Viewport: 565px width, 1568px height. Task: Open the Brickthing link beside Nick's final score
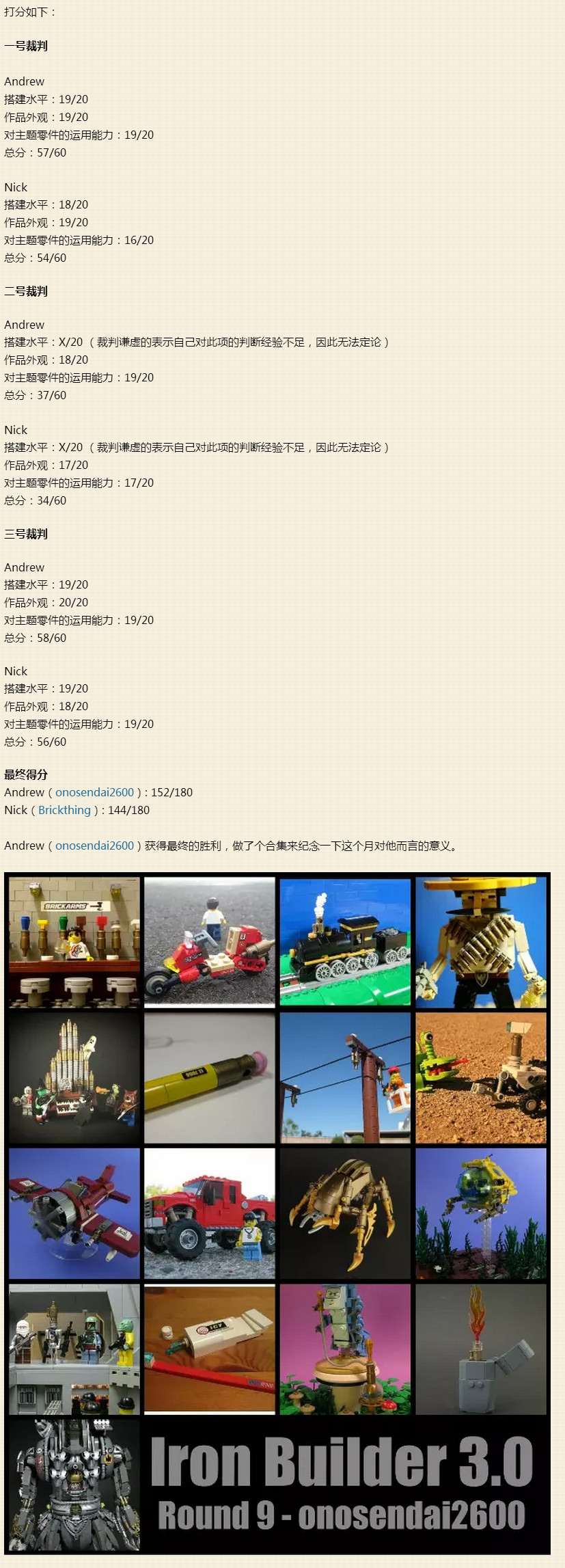pos(64,810)
